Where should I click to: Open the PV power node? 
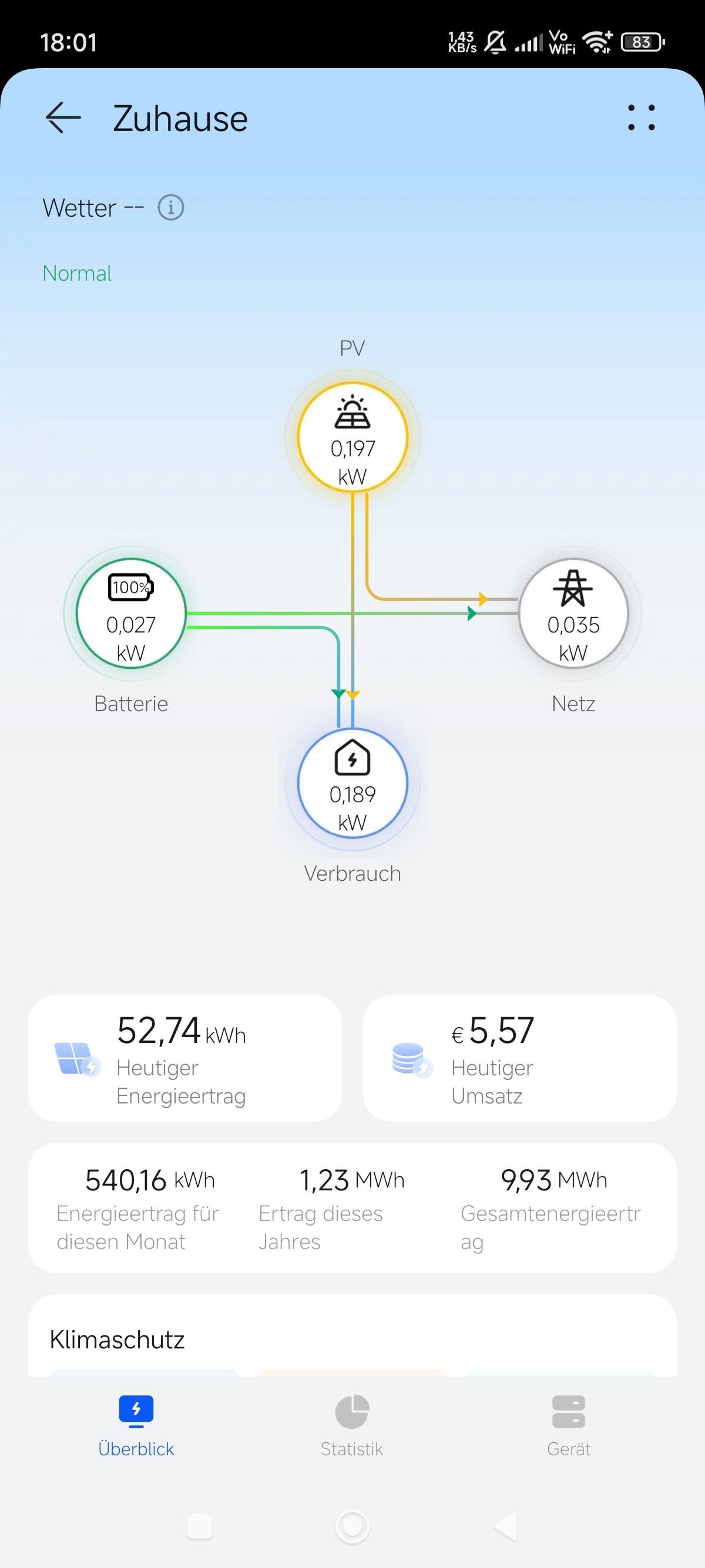tap(352, 437)
